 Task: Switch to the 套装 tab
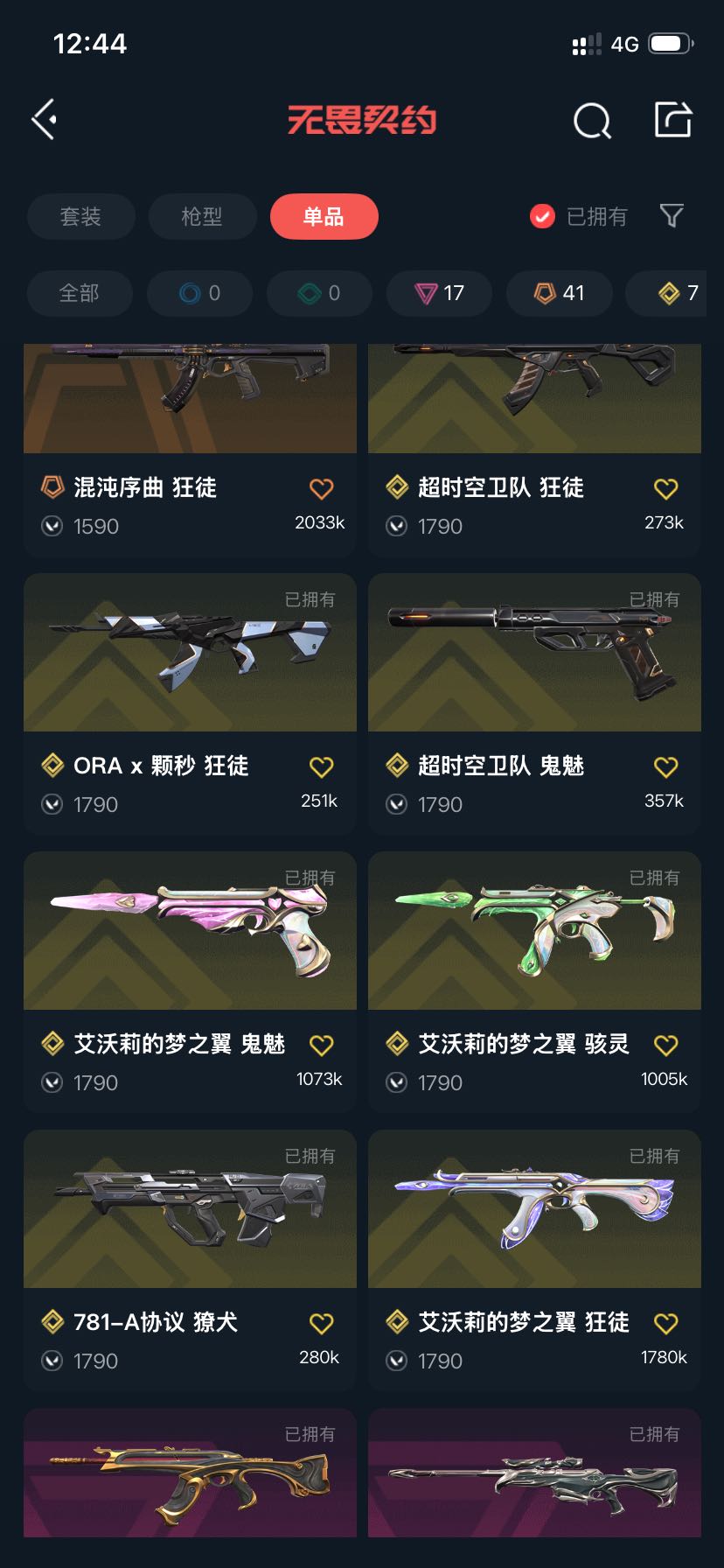(x=80, y=216)
